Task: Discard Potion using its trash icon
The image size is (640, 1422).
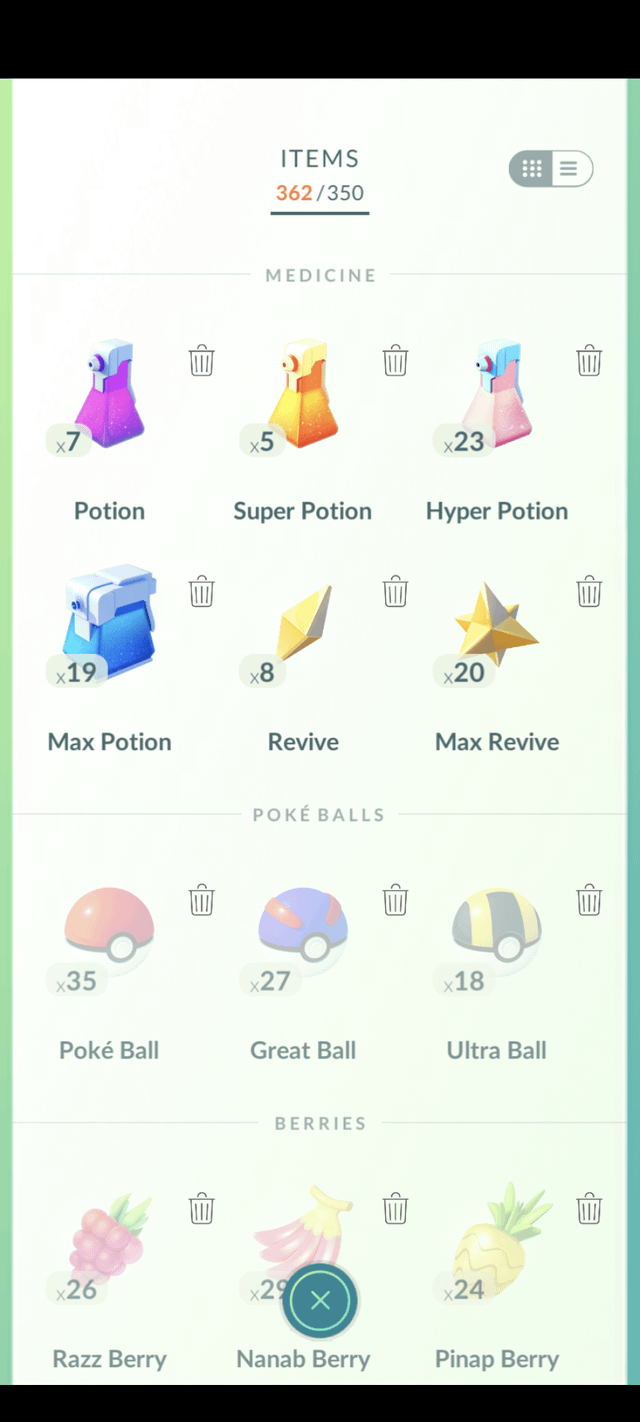Action: click(x=202, y=360)
